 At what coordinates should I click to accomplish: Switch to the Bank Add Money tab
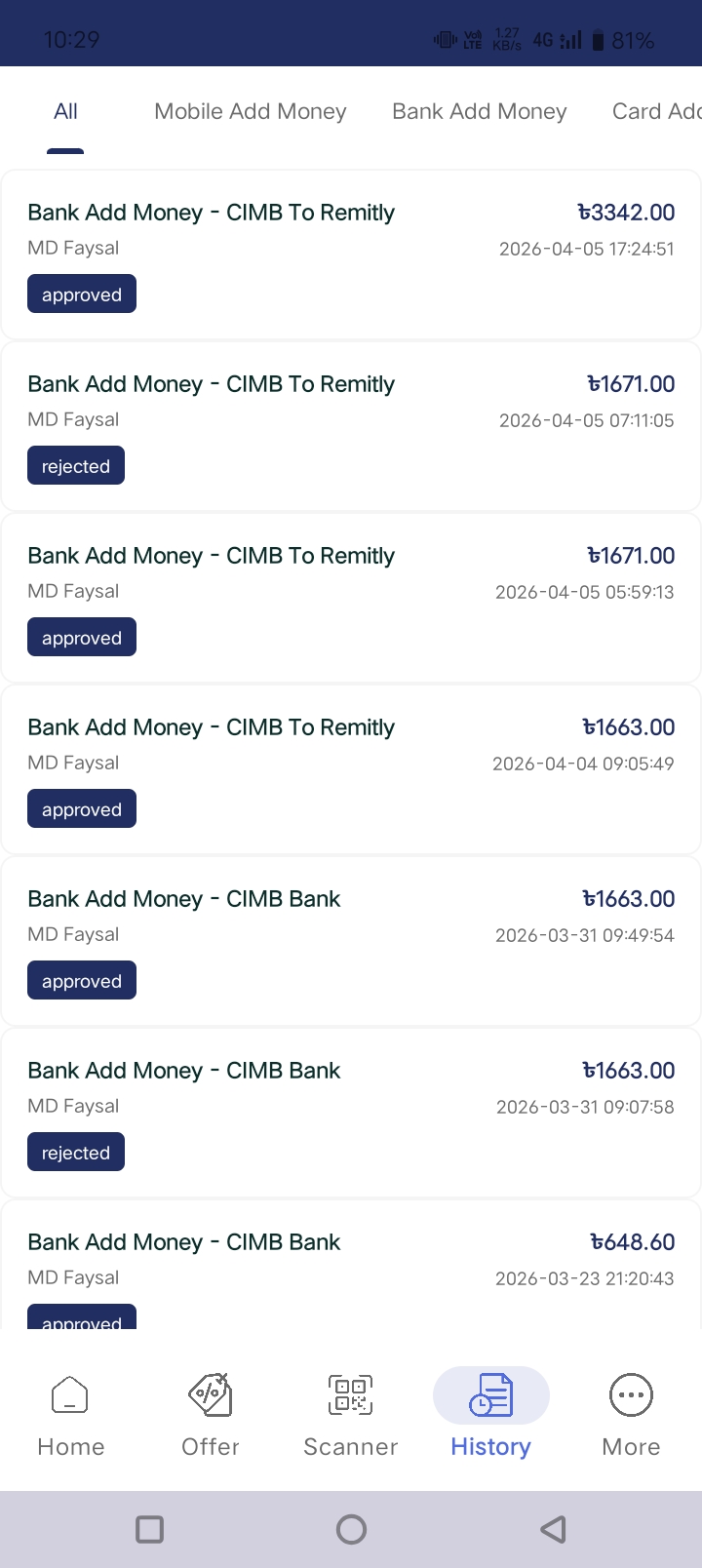coord(479,112)
